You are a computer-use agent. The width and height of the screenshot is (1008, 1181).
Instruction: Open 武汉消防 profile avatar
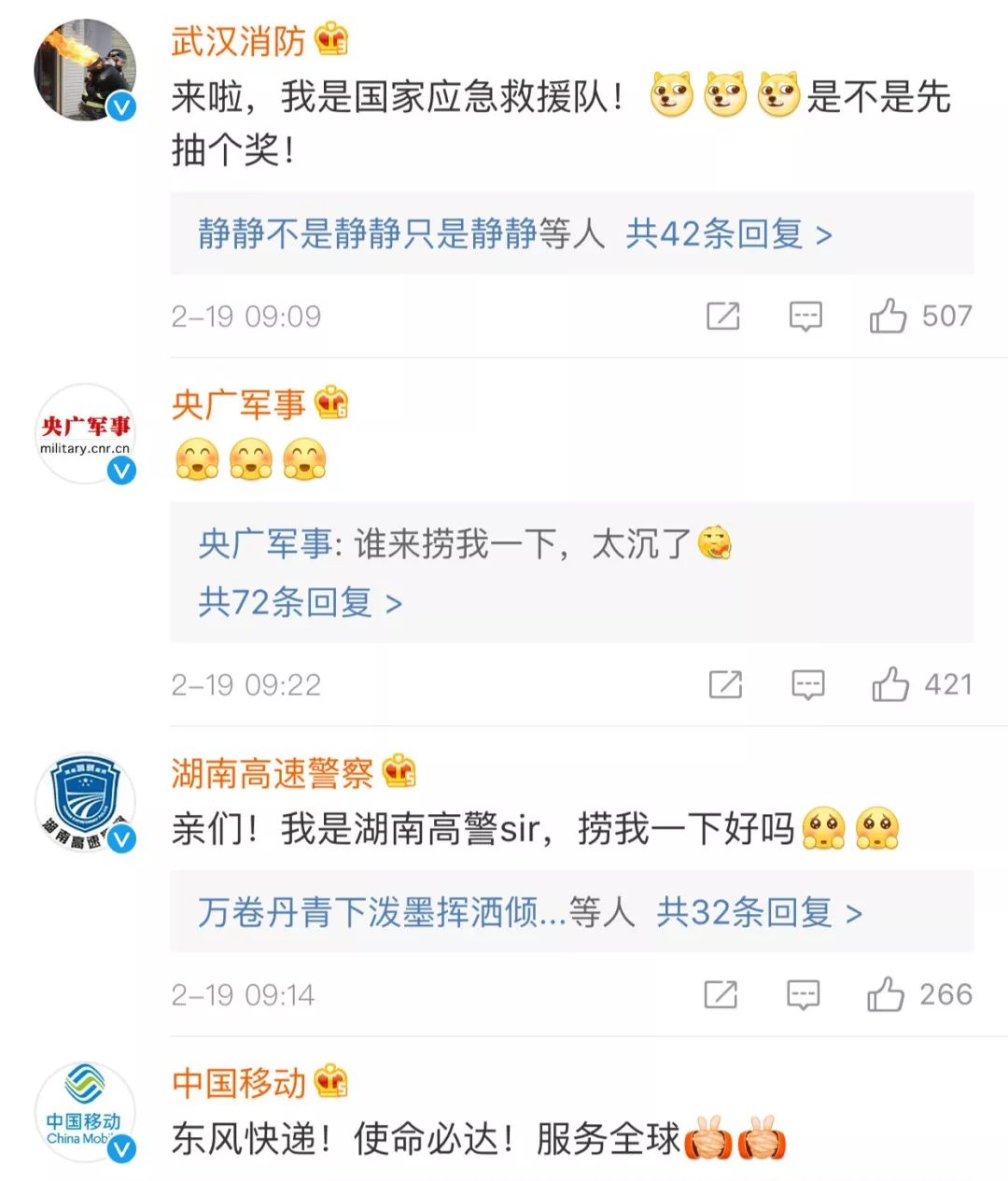pyautogui.click(x=85, y=69)
